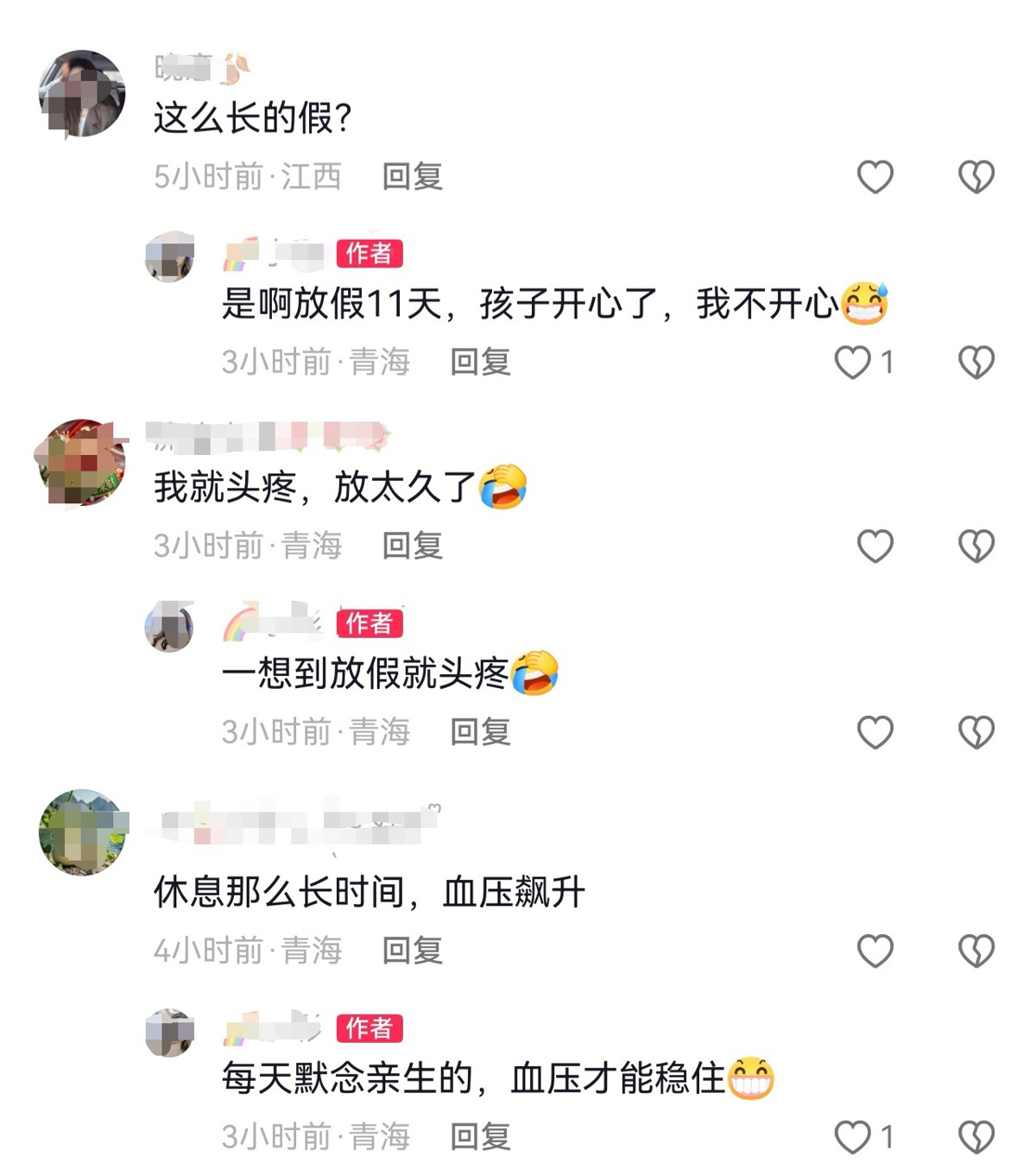Like the author's reply 一想到放假就头疼
This screenshot has height=1169, width=1036.
[x=875, y=733]
